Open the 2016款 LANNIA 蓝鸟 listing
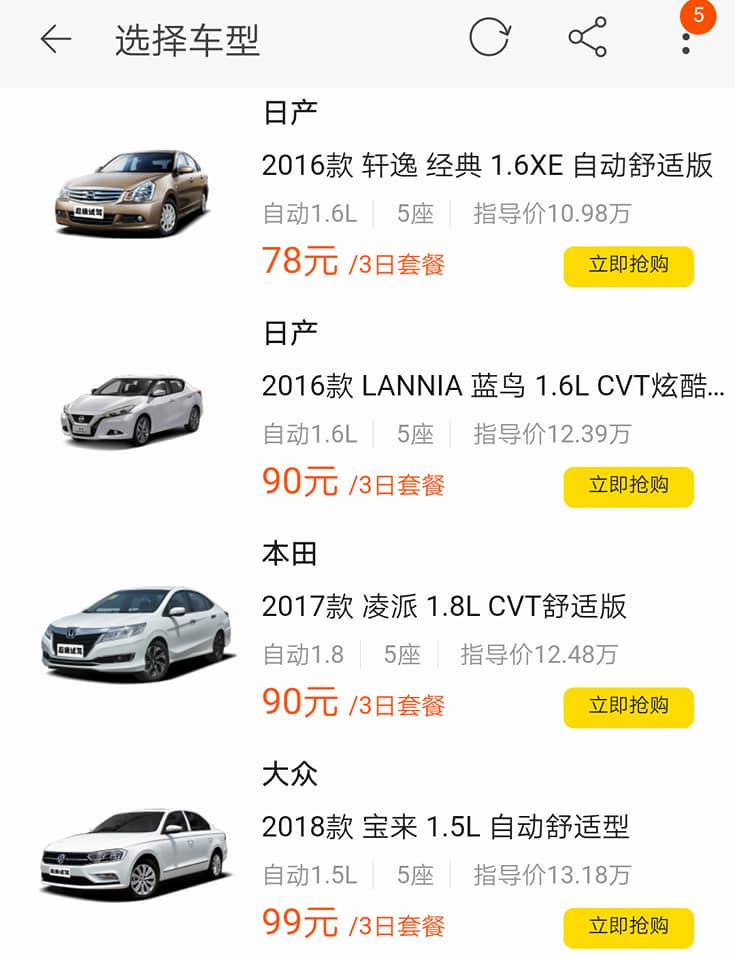735x959 pixels. click(492, 387)
